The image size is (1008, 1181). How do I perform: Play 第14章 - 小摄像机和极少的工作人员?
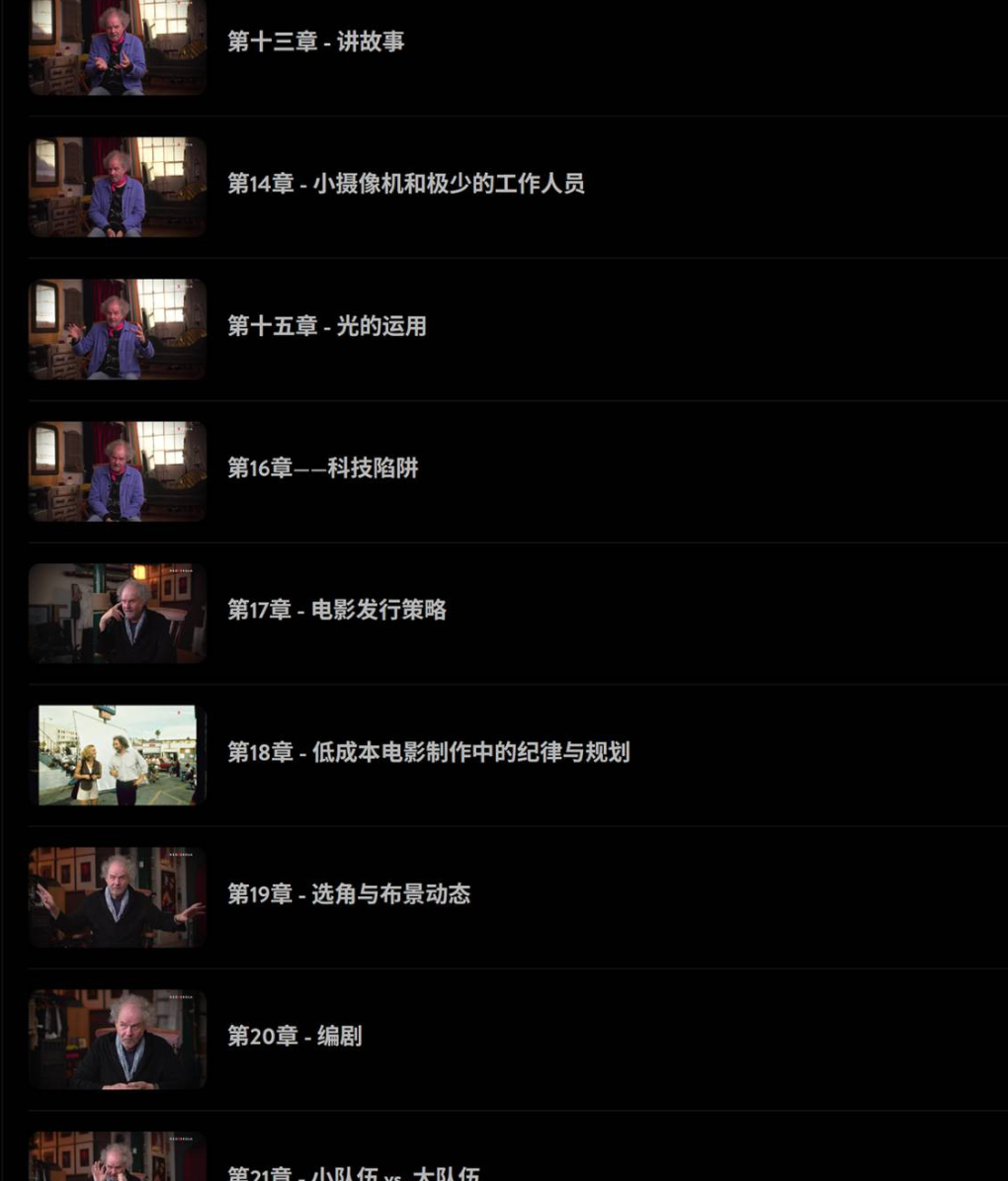pos(405,184)
